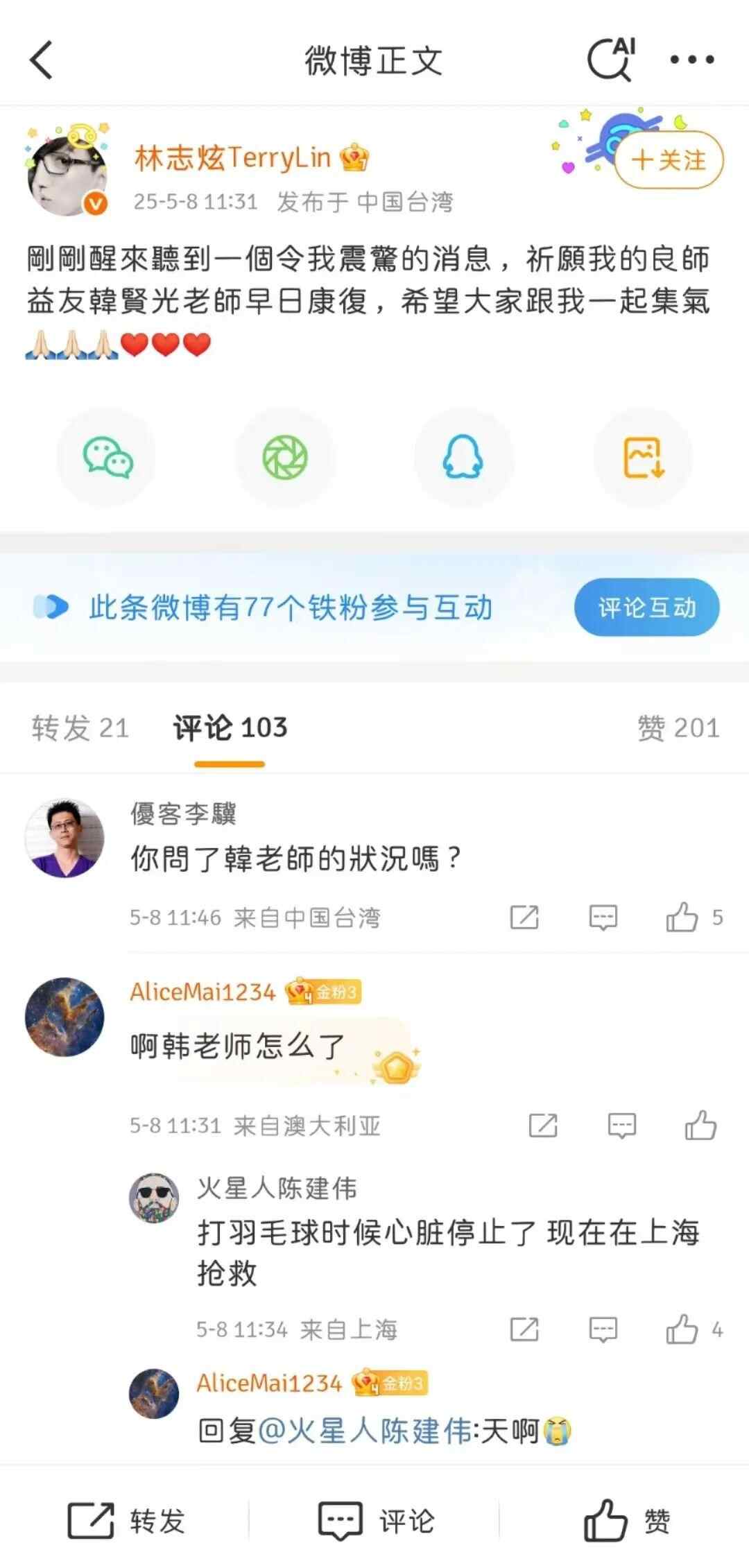Tap the 评论互动 button
The image size is (749, 1568).
click(x=646, y=608)
